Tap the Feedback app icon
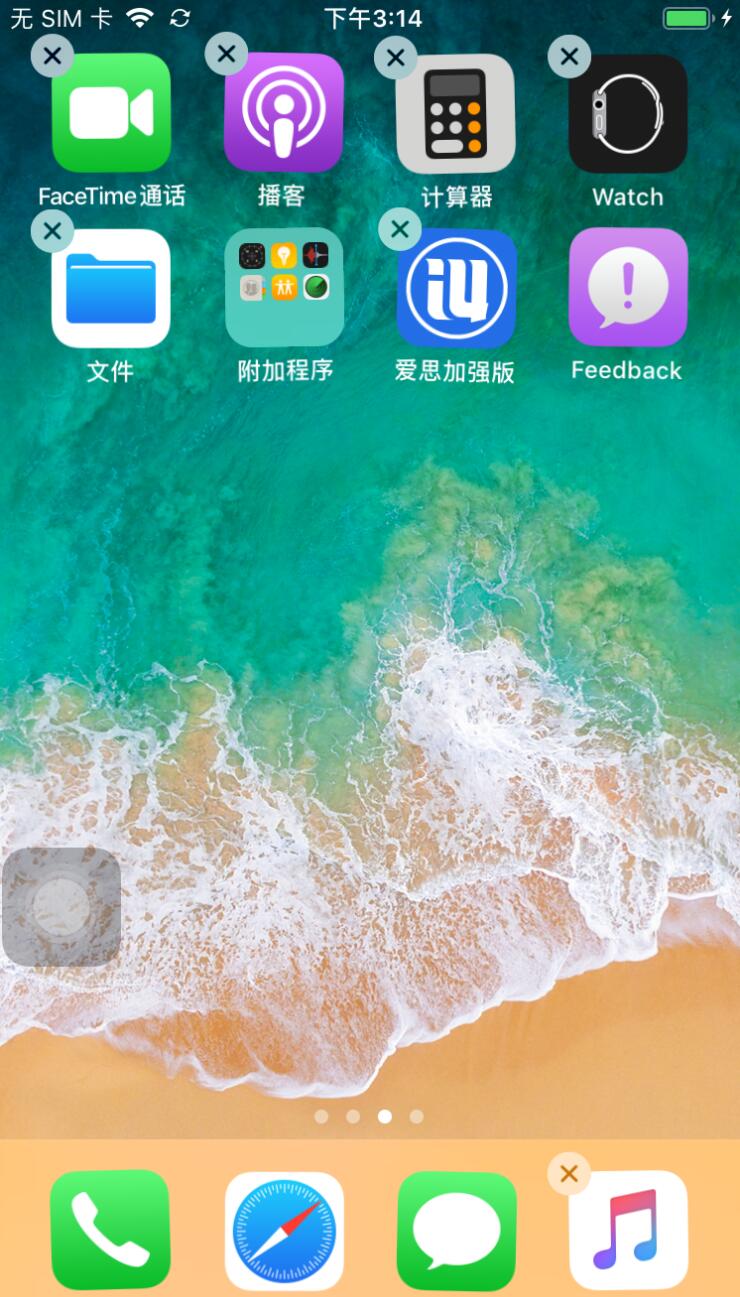 [628, 288]
